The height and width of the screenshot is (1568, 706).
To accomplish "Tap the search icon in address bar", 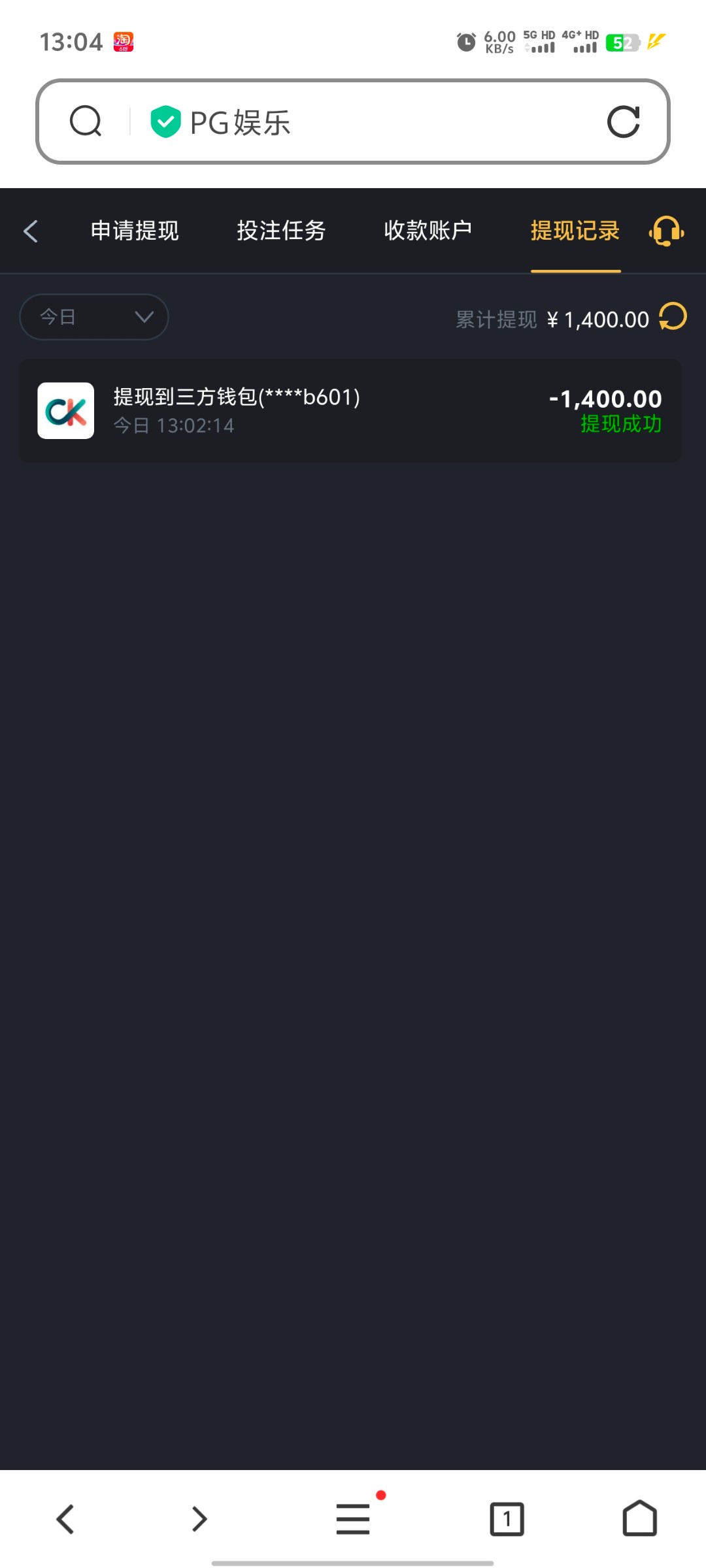I will tap(86, 122).
